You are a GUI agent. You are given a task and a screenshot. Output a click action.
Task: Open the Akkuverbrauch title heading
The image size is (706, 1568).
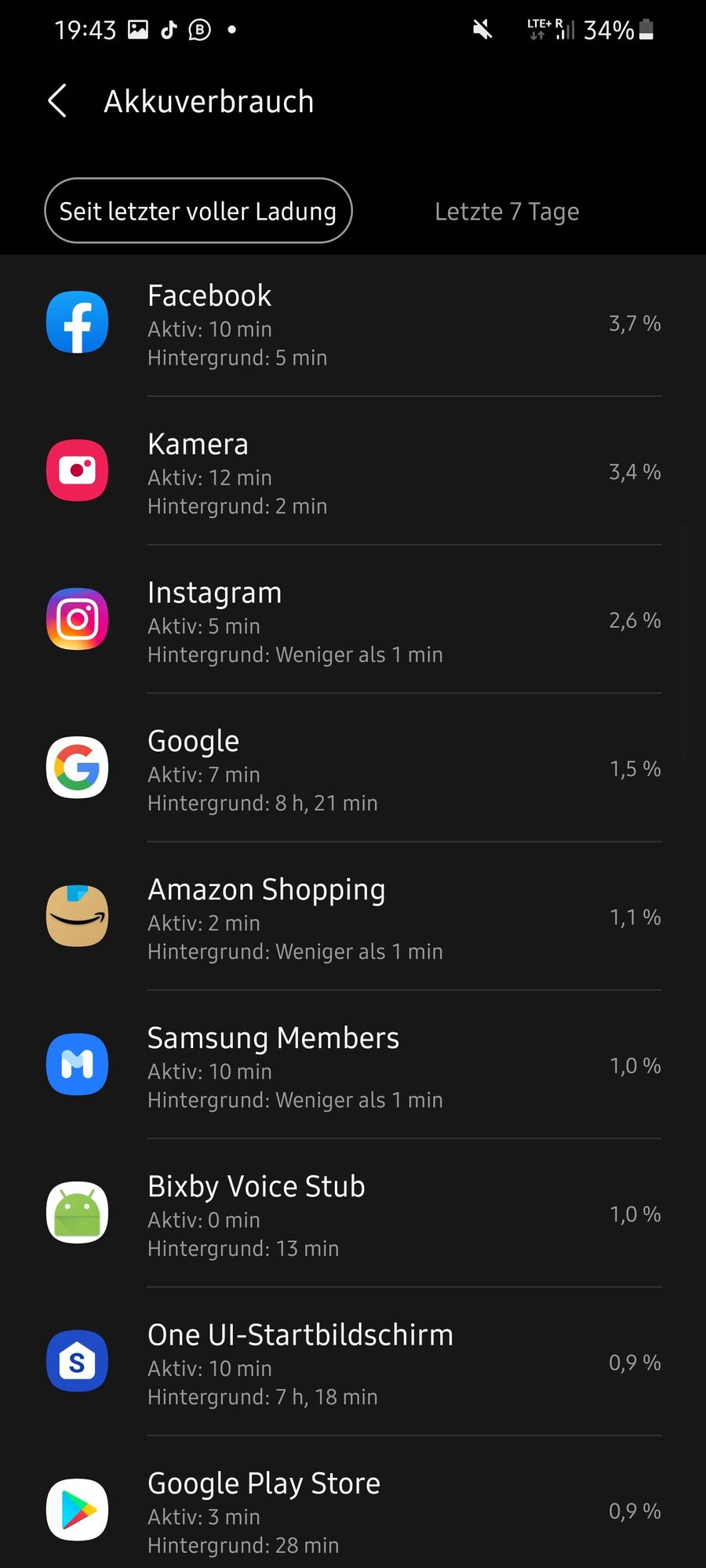click(x=209, y=101)
